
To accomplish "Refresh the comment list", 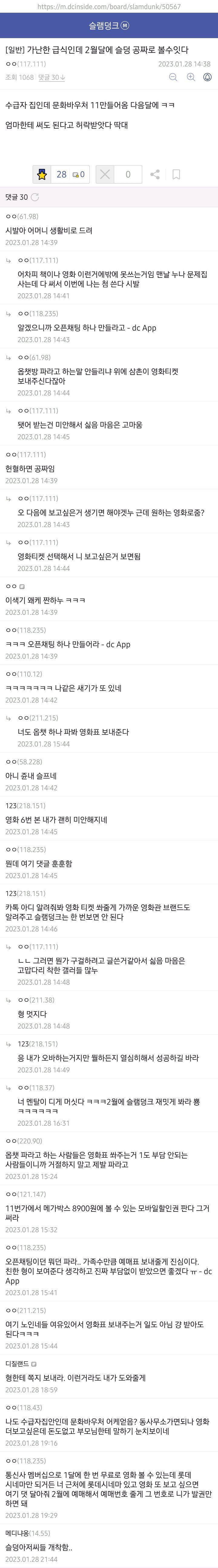I will 35,197.
